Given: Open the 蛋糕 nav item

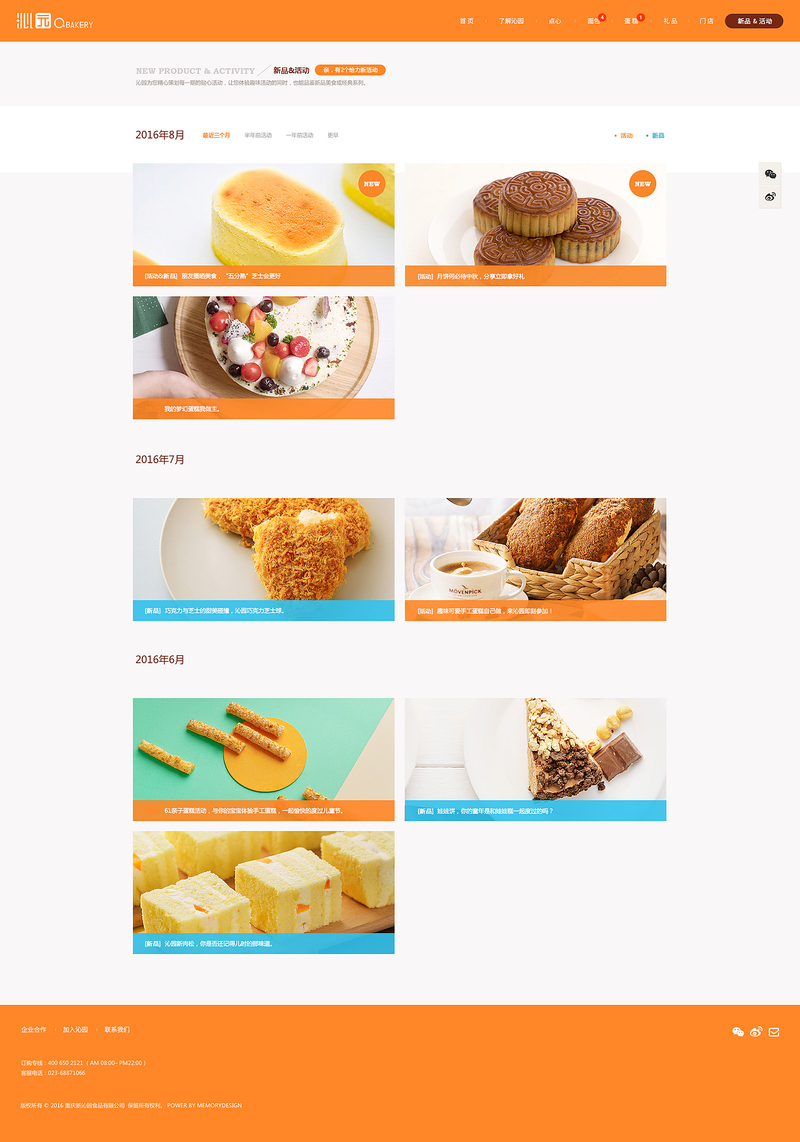Looking at the screenshot, I should click(631, 21).
